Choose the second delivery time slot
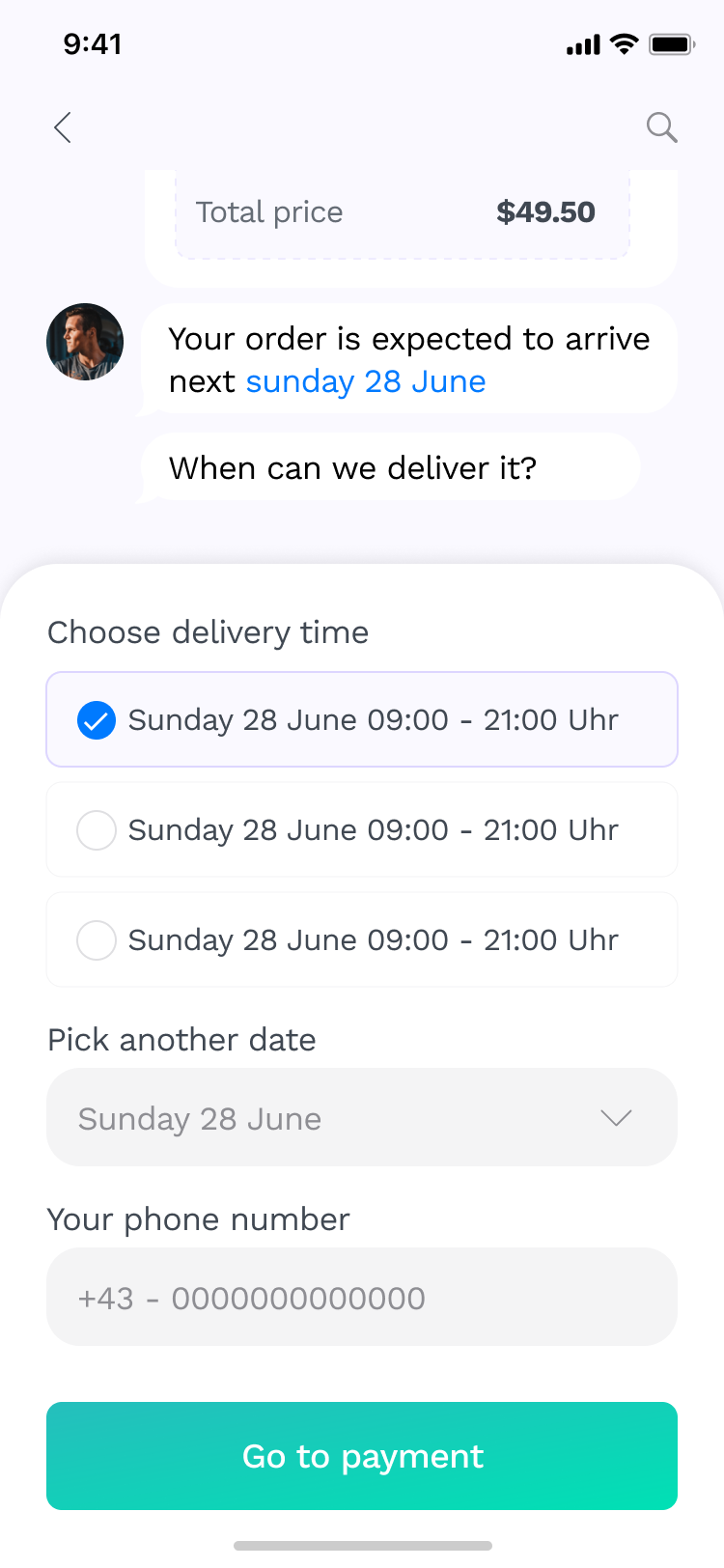 [x=362, y=829]
